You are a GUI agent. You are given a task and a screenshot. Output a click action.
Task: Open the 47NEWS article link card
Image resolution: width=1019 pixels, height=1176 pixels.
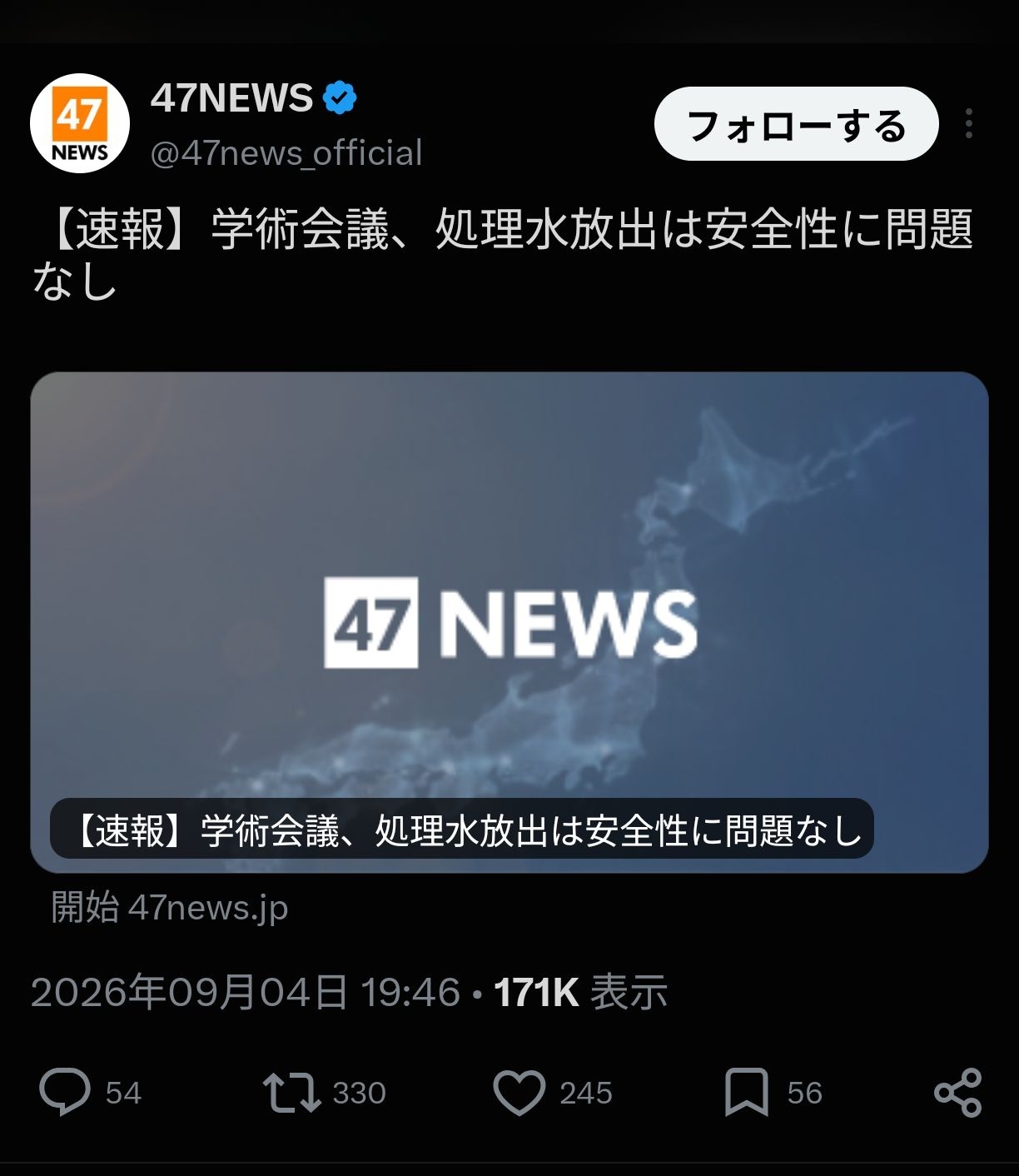click(509, 622)
